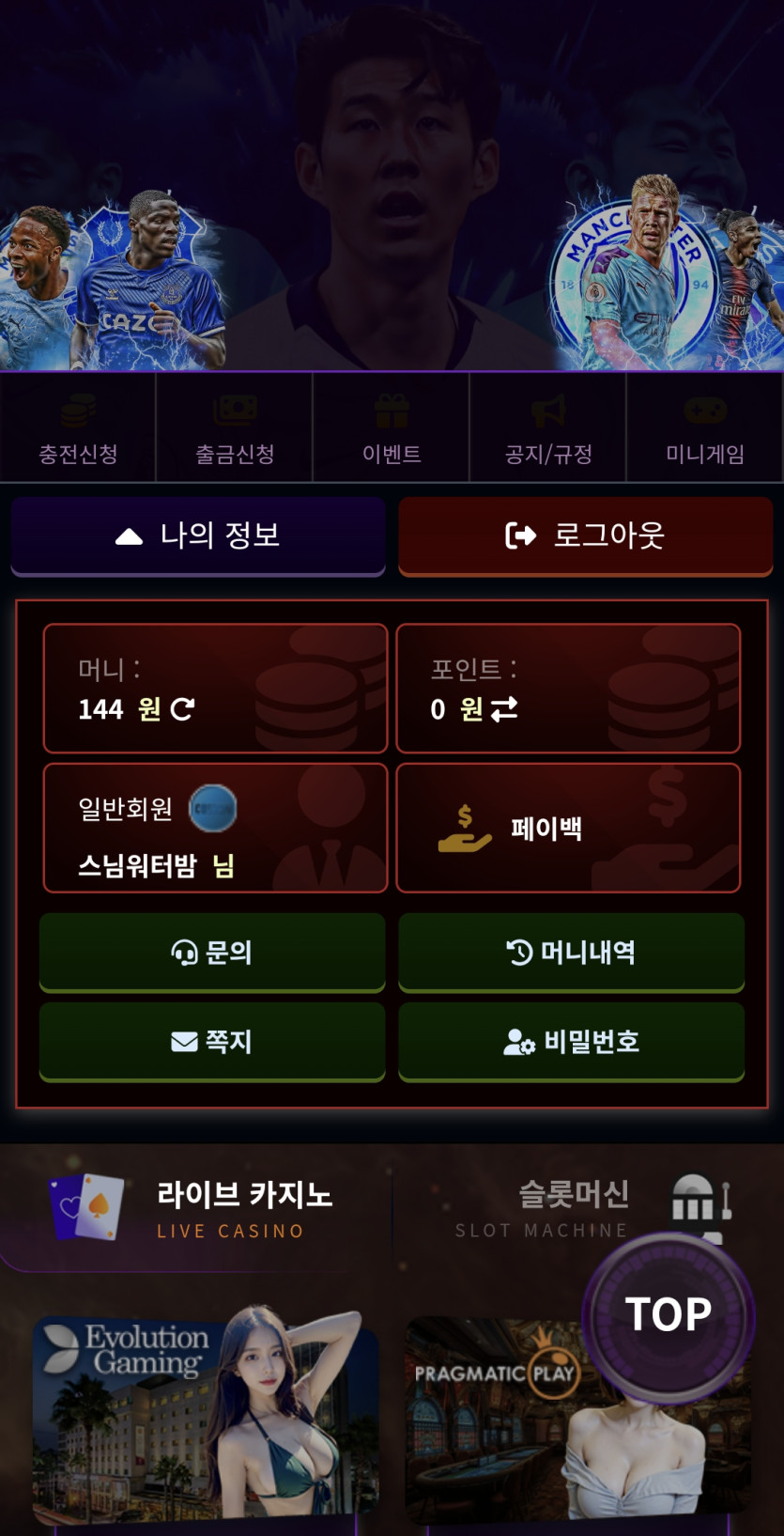Open 문의 customer inquiry
The height and width of the screenshot is (1536, 784).
(x=212, y=952)
